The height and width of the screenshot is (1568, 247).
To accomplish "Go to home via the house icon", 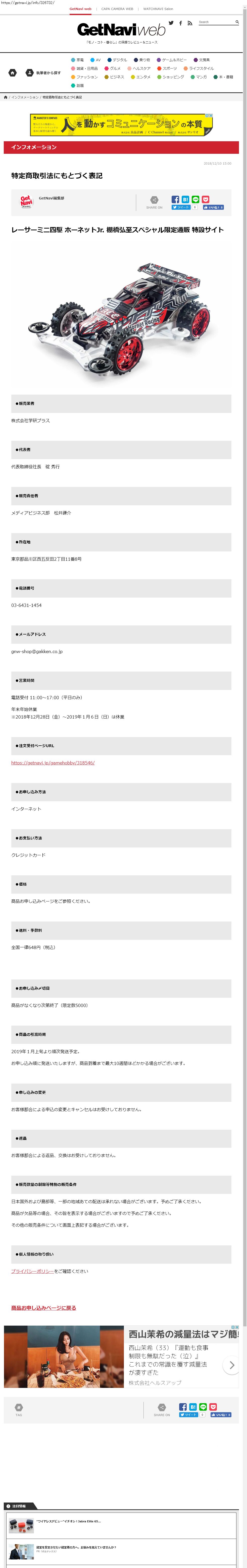I will tap(12, 73).
